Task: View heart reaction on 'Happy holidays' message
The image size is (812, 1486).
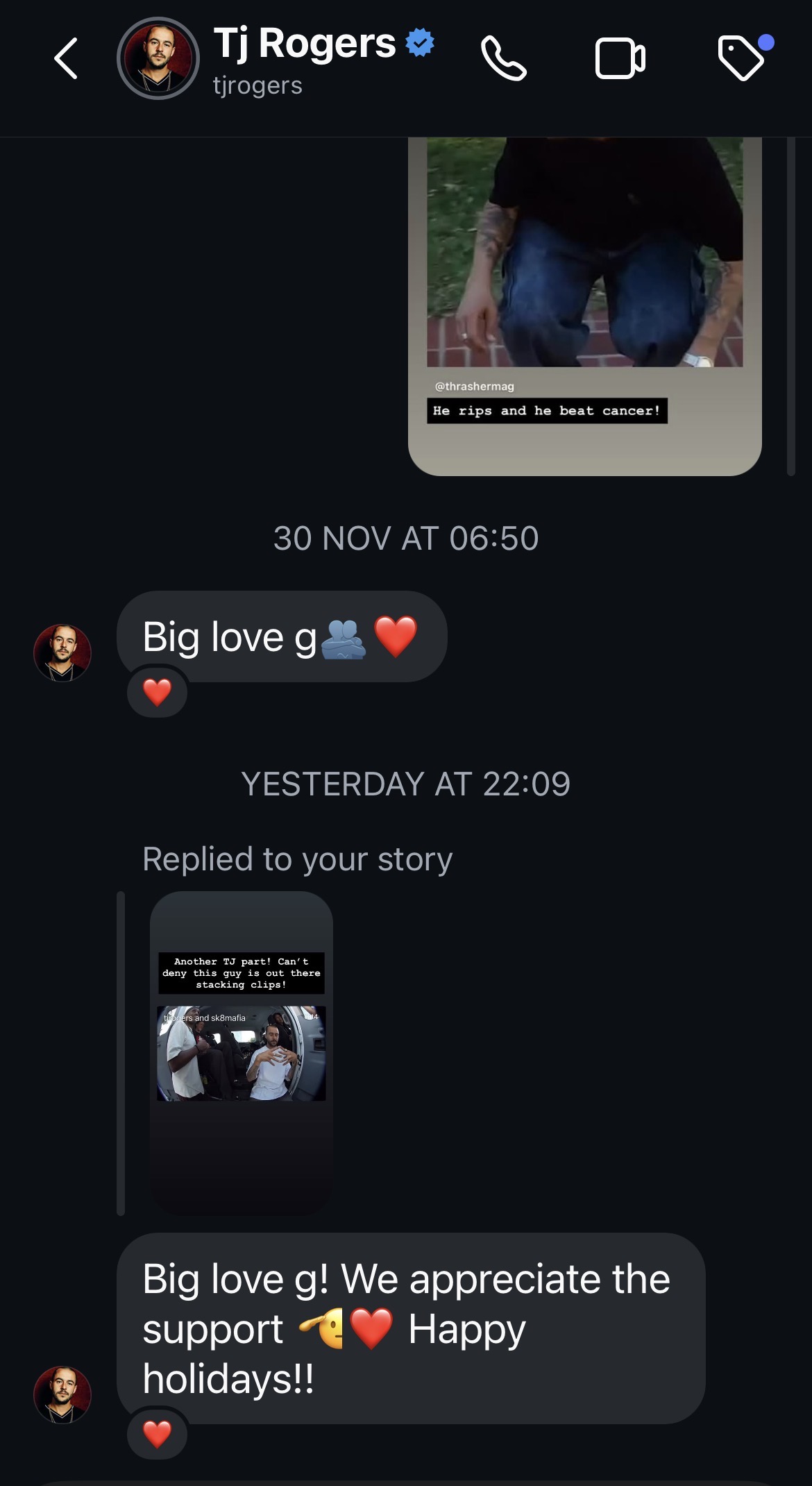Action: click(157, 1434)
